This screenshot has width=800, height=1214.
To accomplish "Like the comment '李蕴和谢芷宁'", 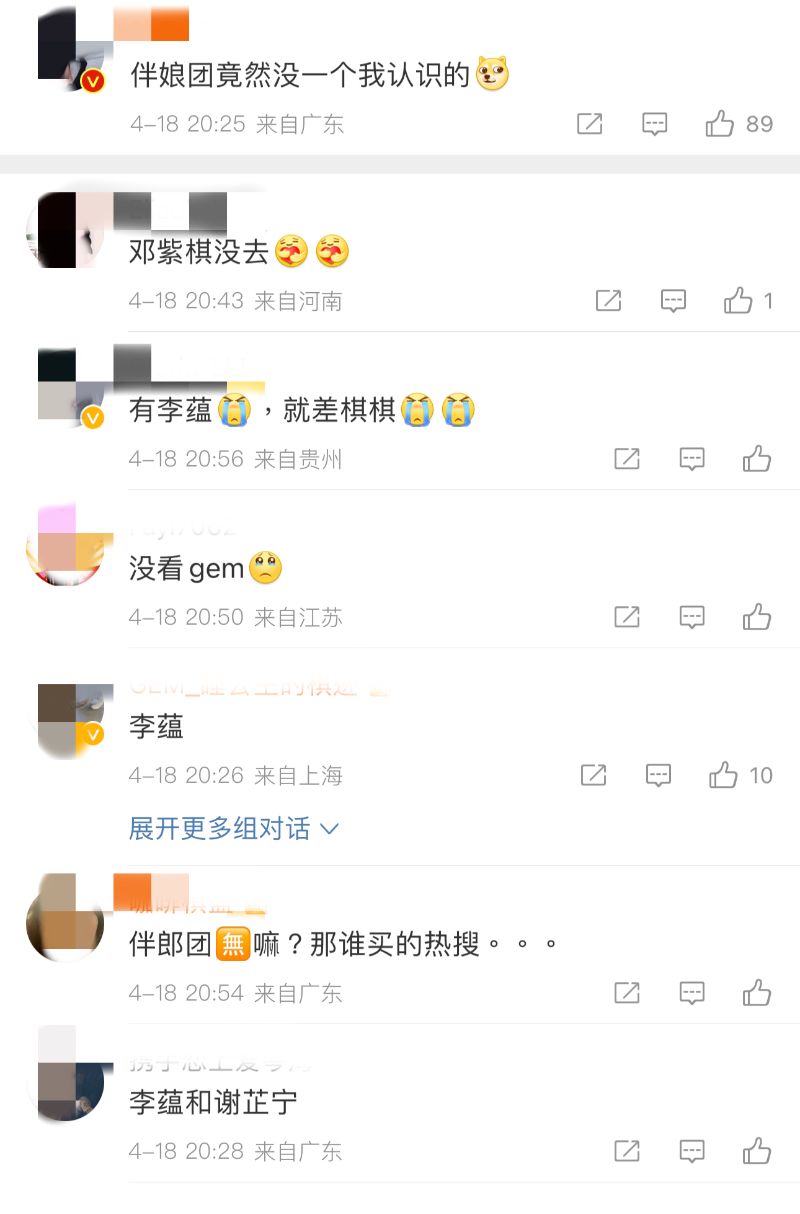I will [x=757, y=1151].
